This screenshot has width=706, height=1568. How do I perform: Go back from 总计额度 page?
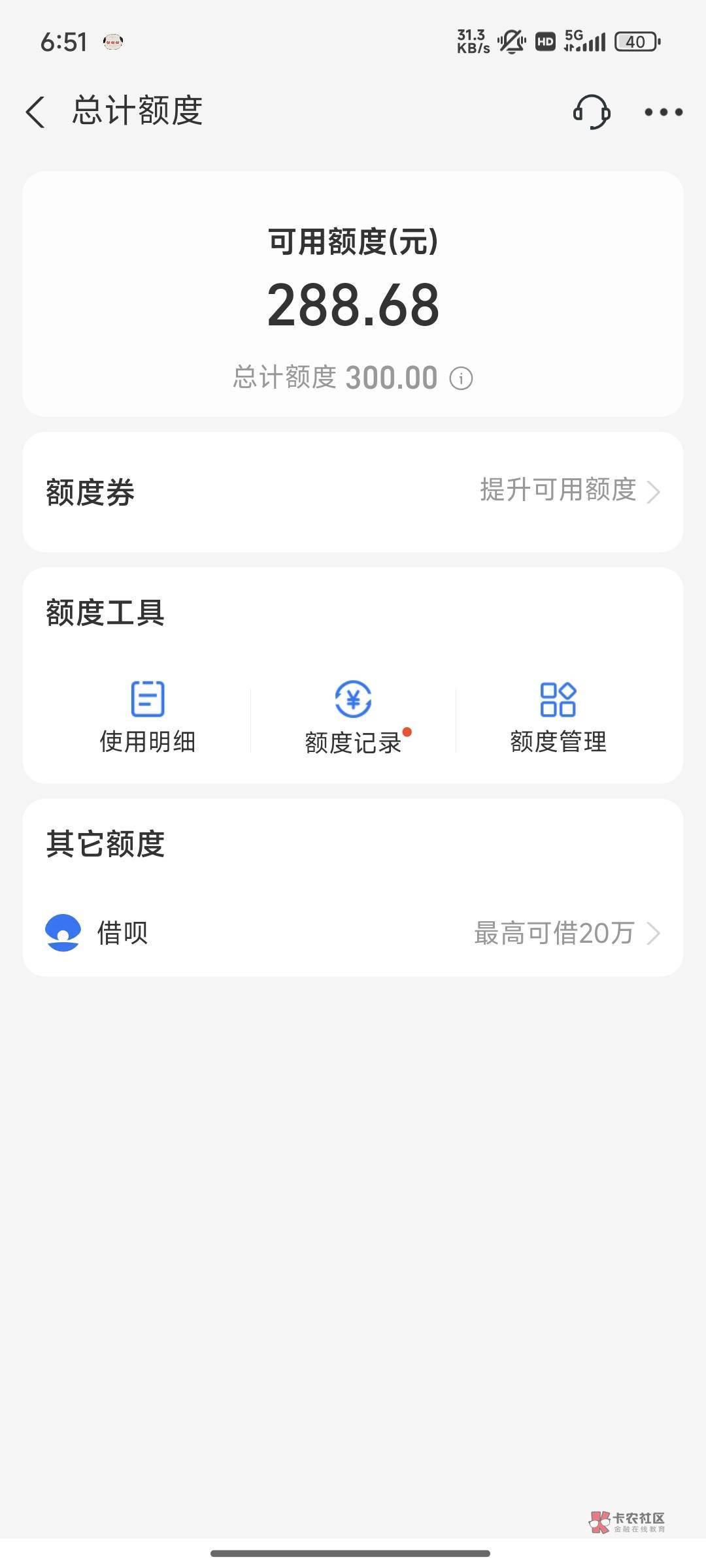coord(36,112)
